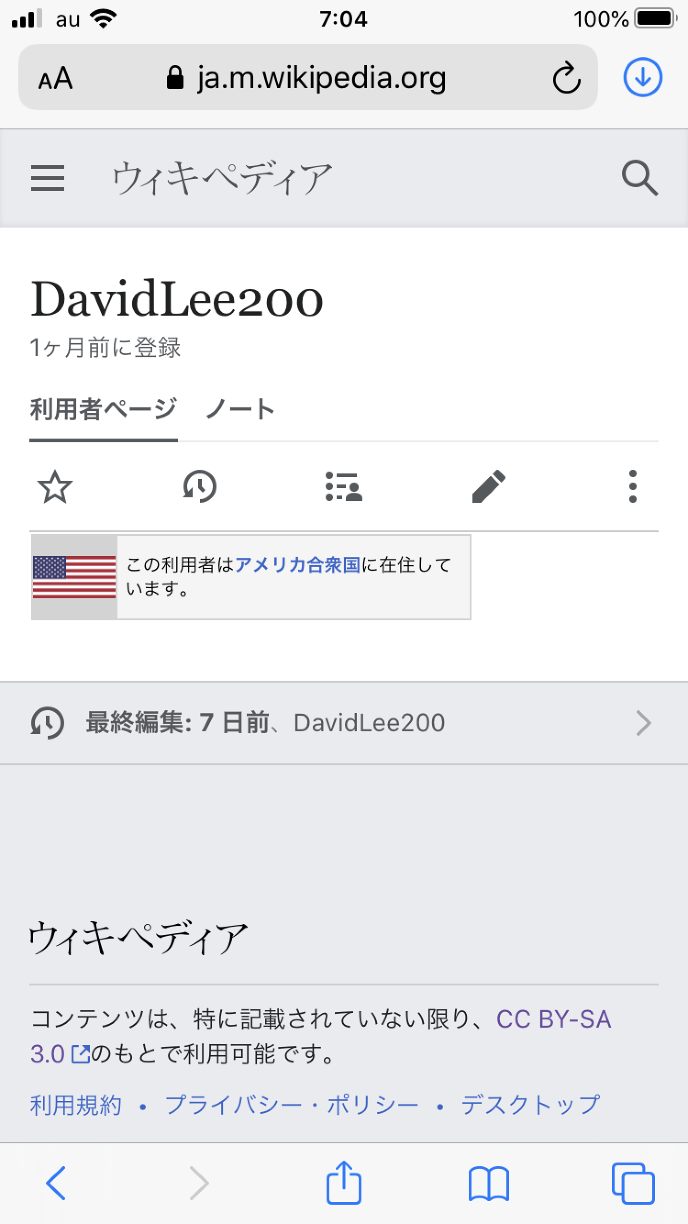Viewport: 688px width, 1224px height.
Task: Open Safari downloads arrow
Action: [x=643, y=77]
